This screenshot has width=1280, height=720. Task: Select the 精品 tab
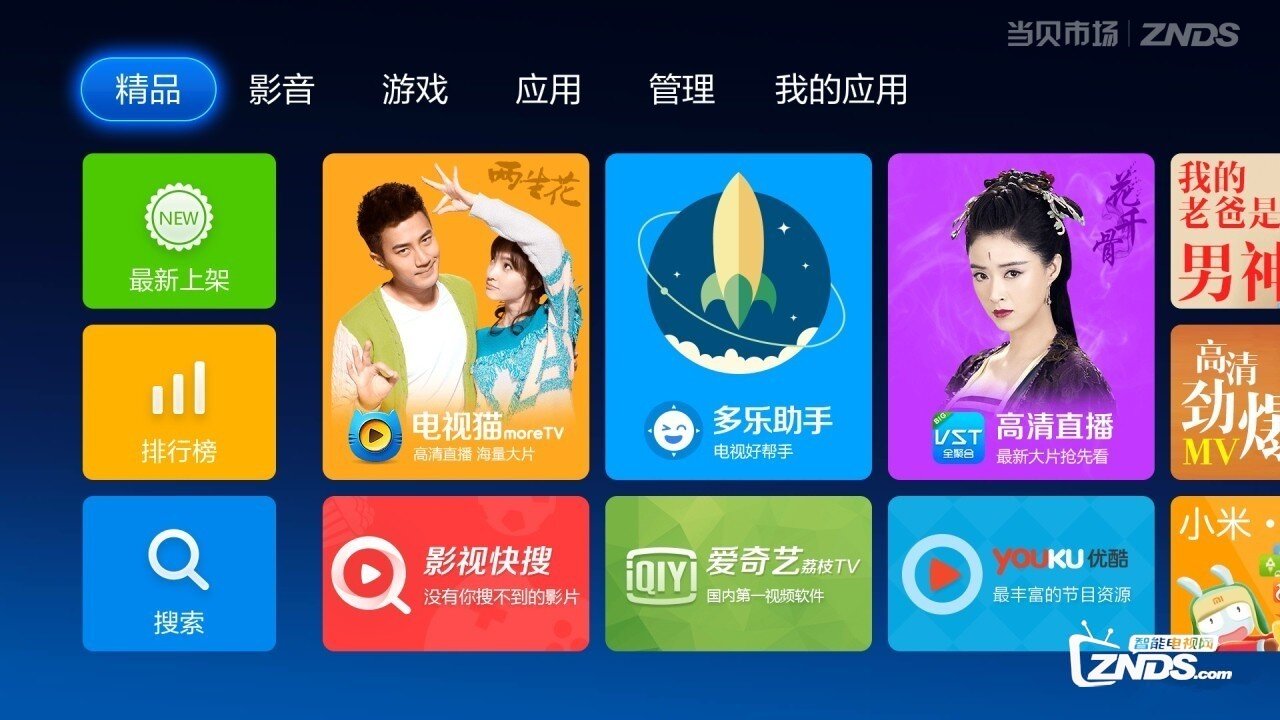[x=148, y=90]
